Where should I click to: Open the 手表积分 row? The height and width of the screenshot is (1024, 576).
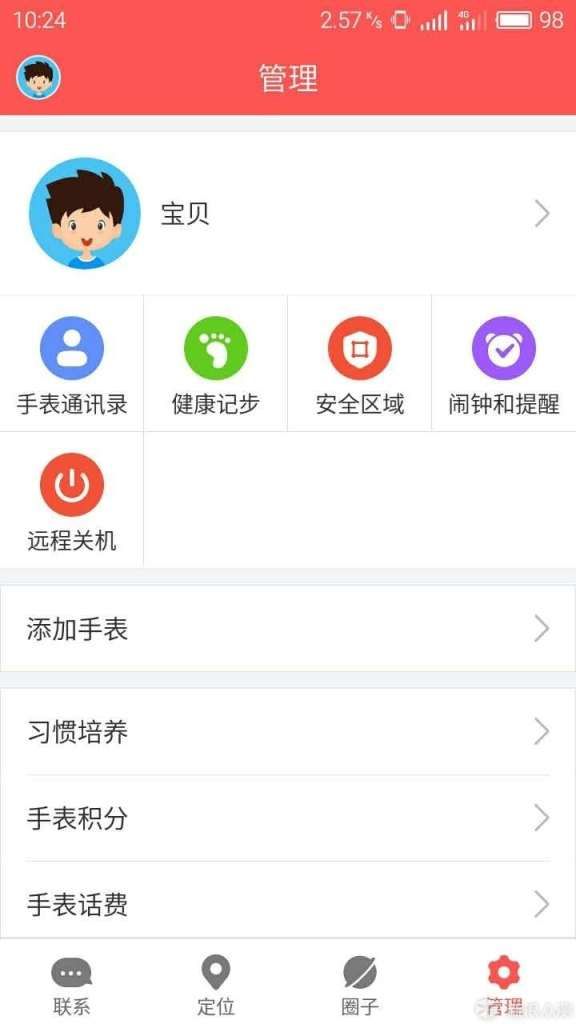pos(288,818)
